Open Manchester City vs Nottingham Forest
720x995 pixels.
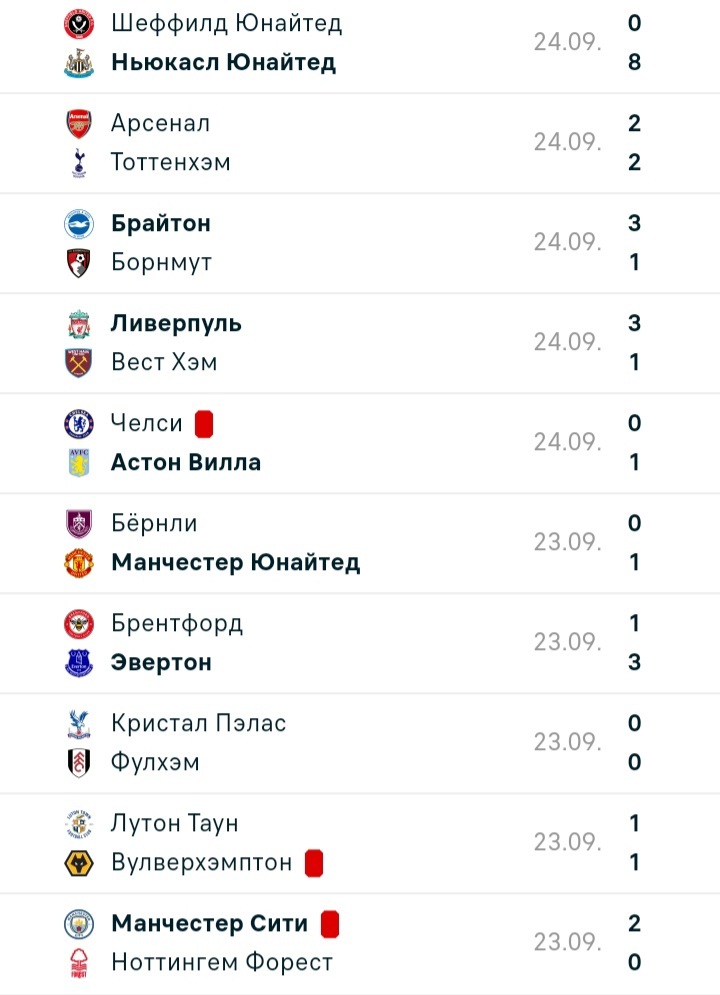[360, 943]
